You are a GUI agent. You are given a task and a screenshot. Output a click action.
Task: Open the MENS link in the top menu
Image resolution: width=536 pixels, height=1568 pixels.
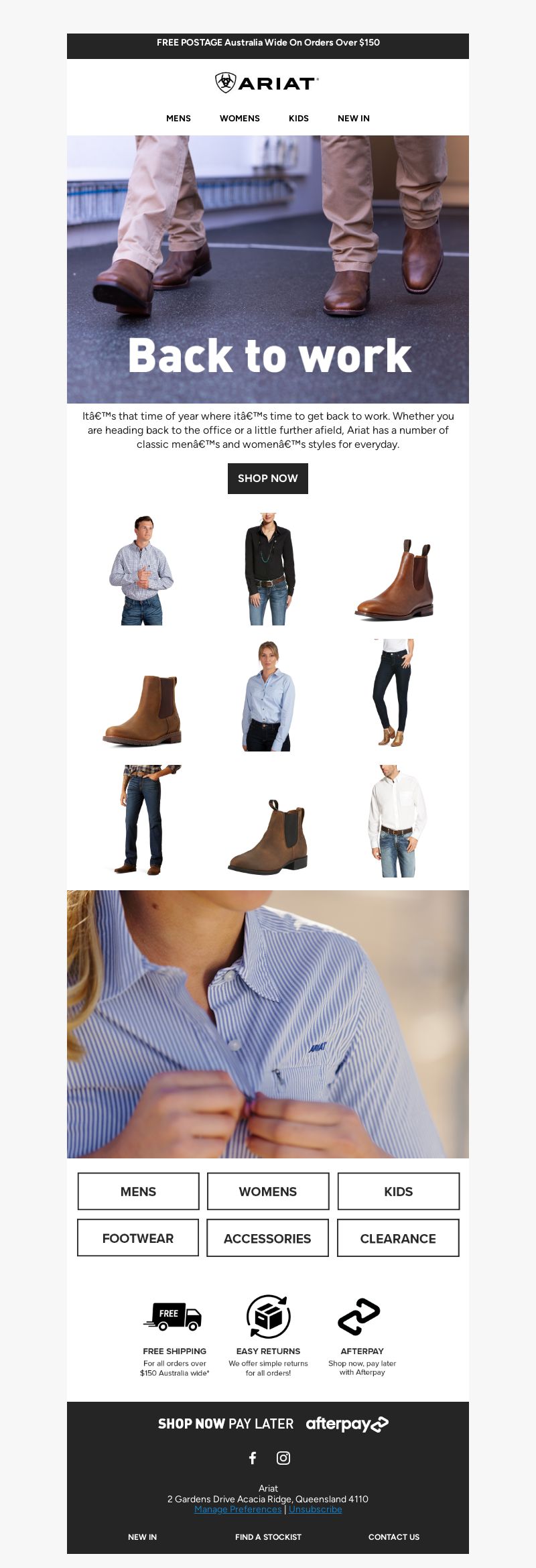pyautogui.click(x=178, y=118)
